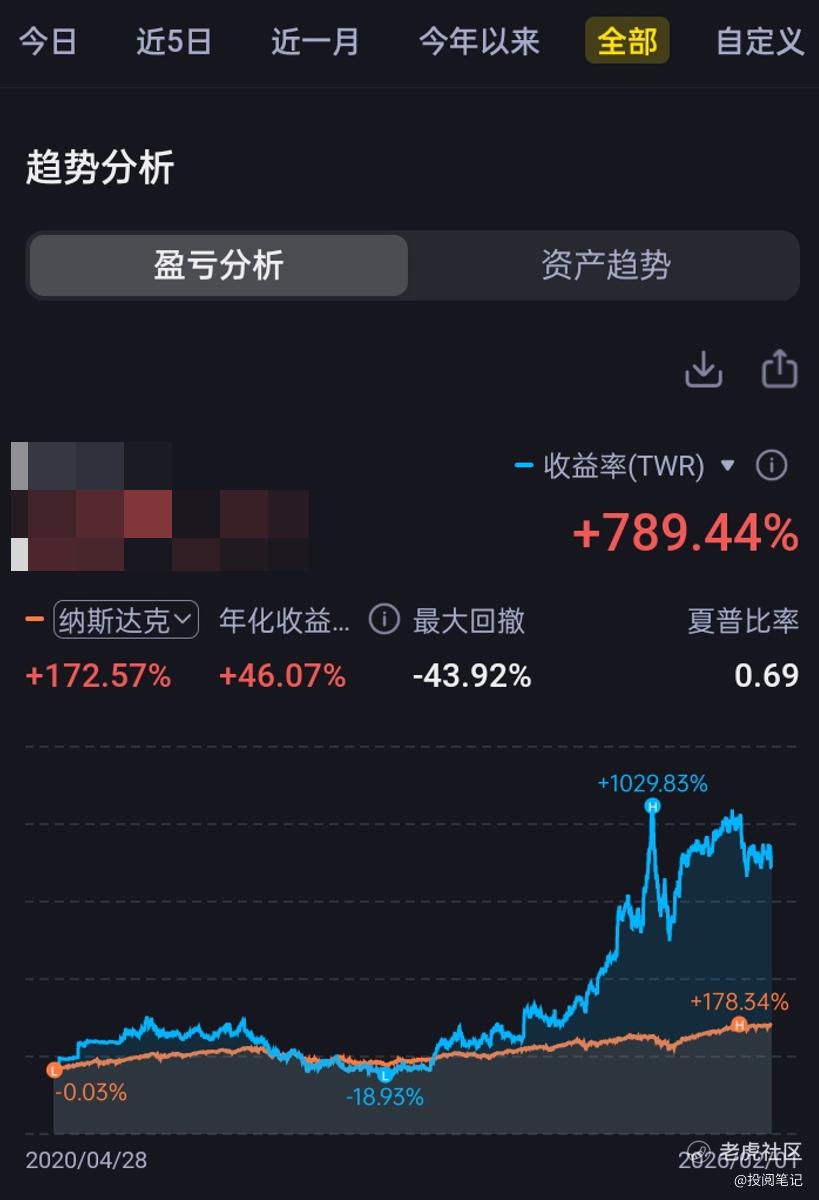Tap the download icon

[704, 369]
